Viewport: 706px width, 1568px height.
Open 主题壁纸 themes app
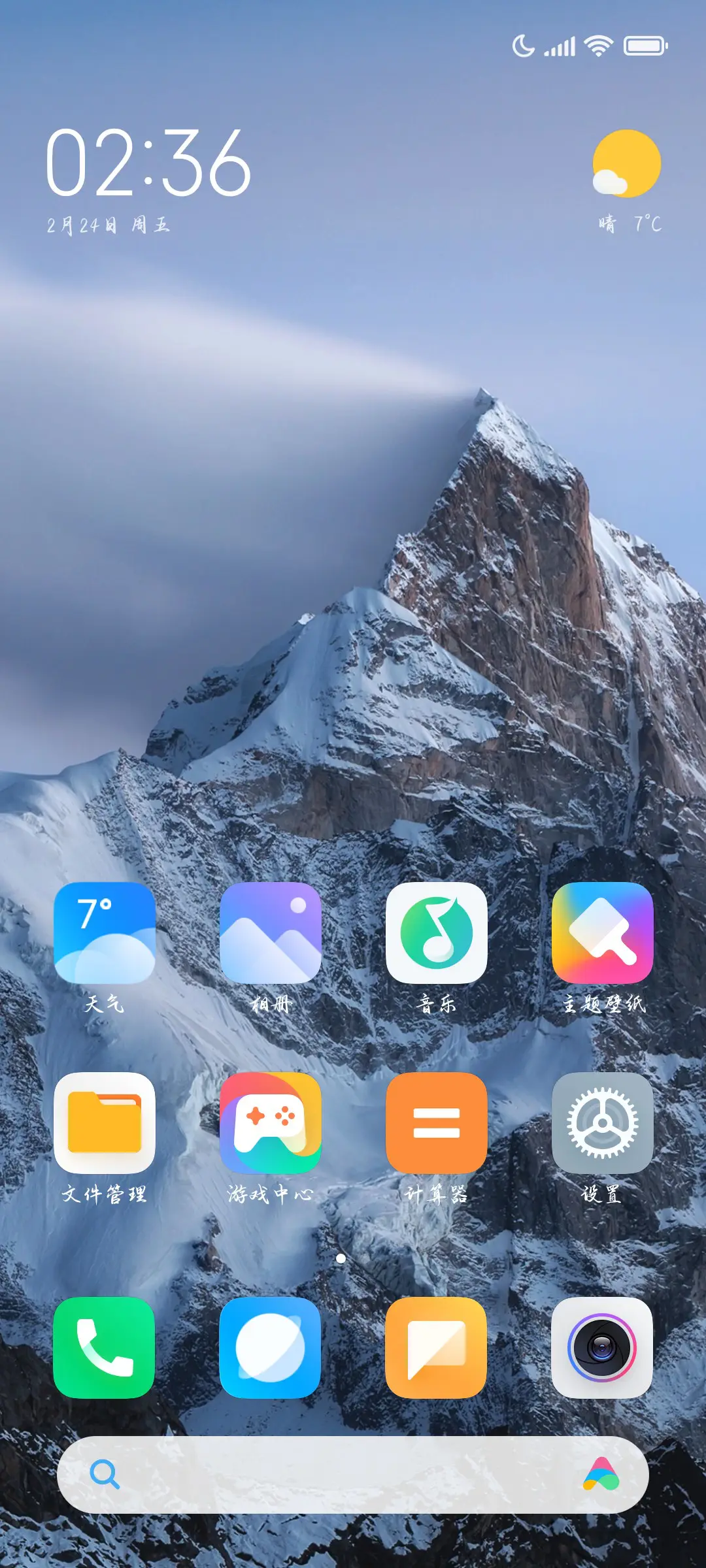click(x=603, y=933)
